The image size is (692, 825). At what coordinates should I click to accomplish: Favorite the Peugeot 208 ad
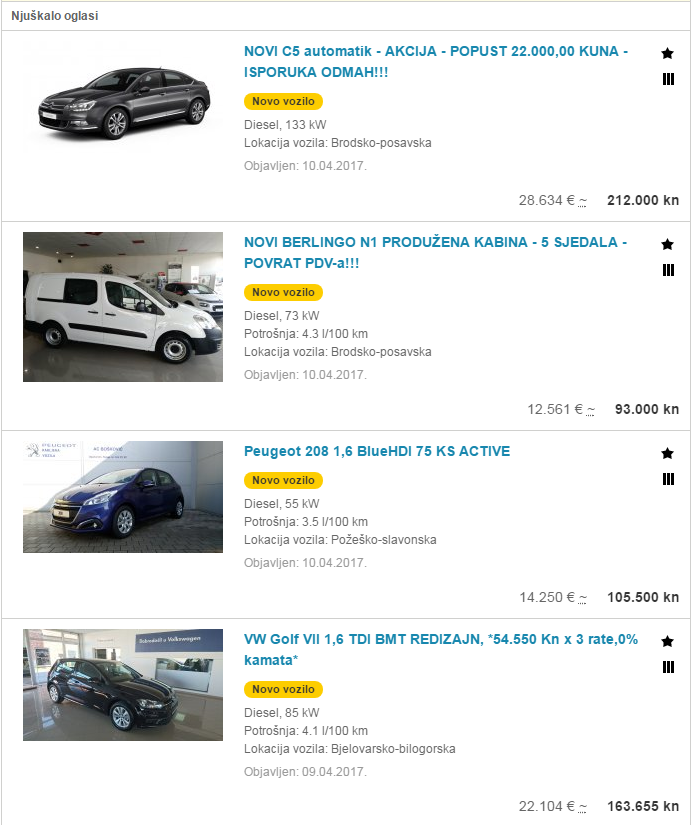pyautogui.click(x=668, y=453)
